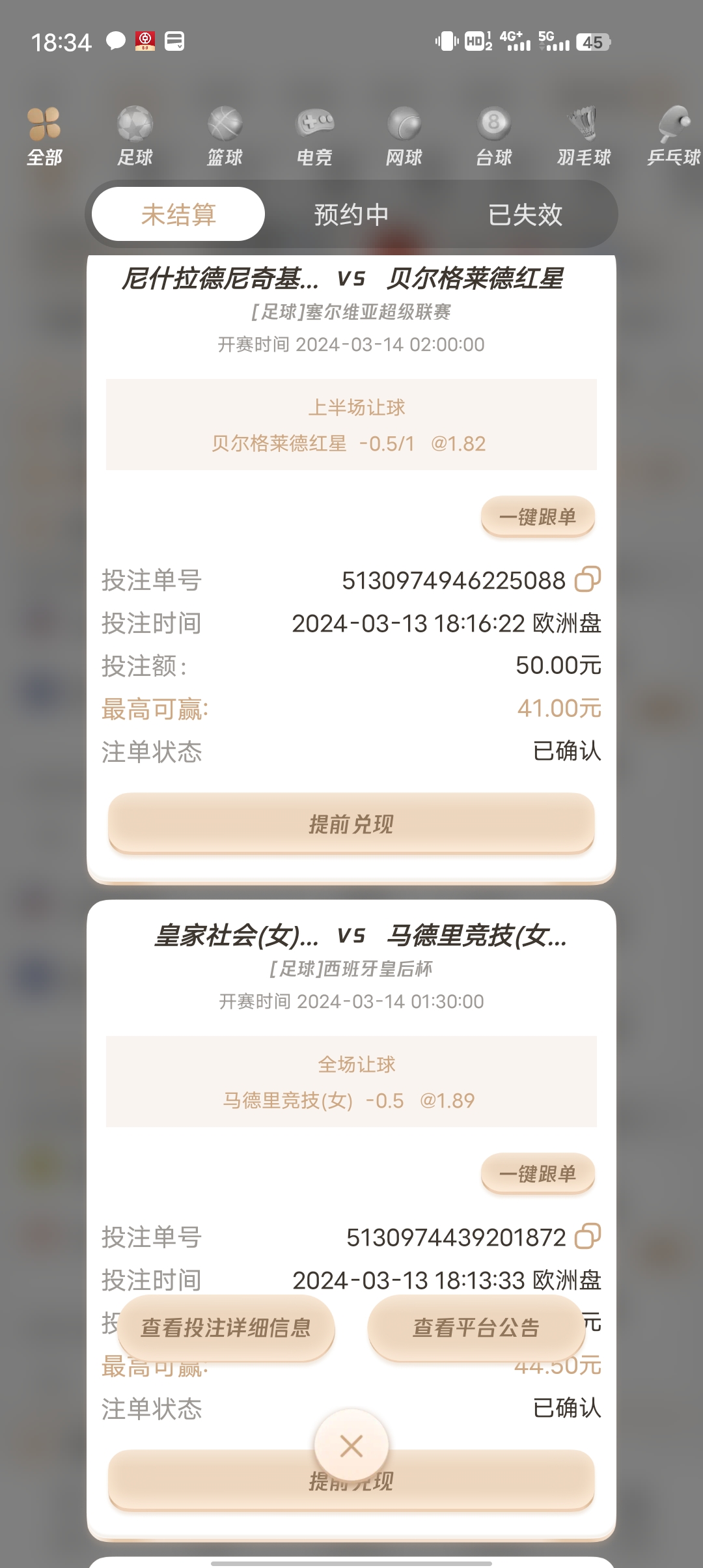The height and width of the screenshot is (1568, 703).
Task: Tap 一键跟单 on the 马德里竞技(女) bet
Action: tap(538, 1174)
